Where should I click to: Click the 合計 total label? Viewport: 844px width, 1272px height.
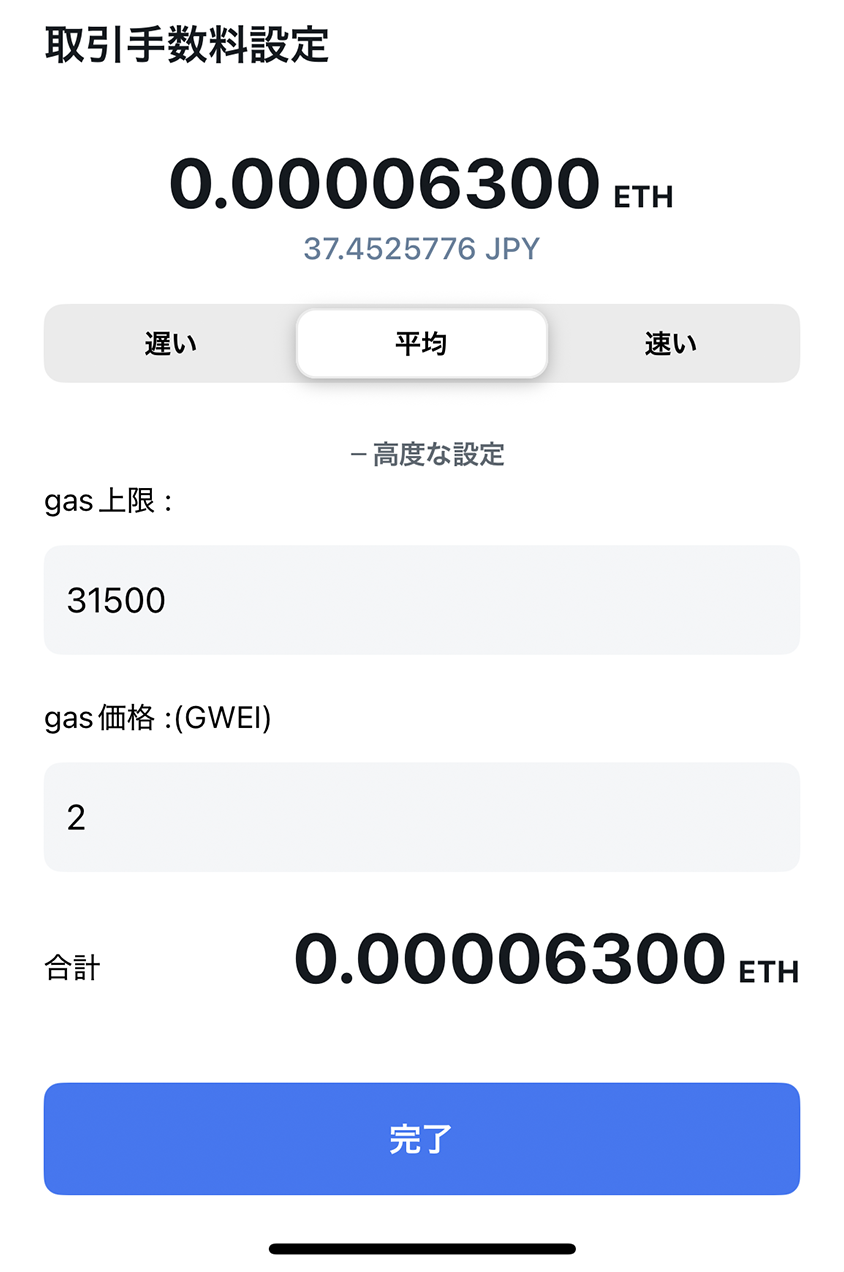point(70,968)
